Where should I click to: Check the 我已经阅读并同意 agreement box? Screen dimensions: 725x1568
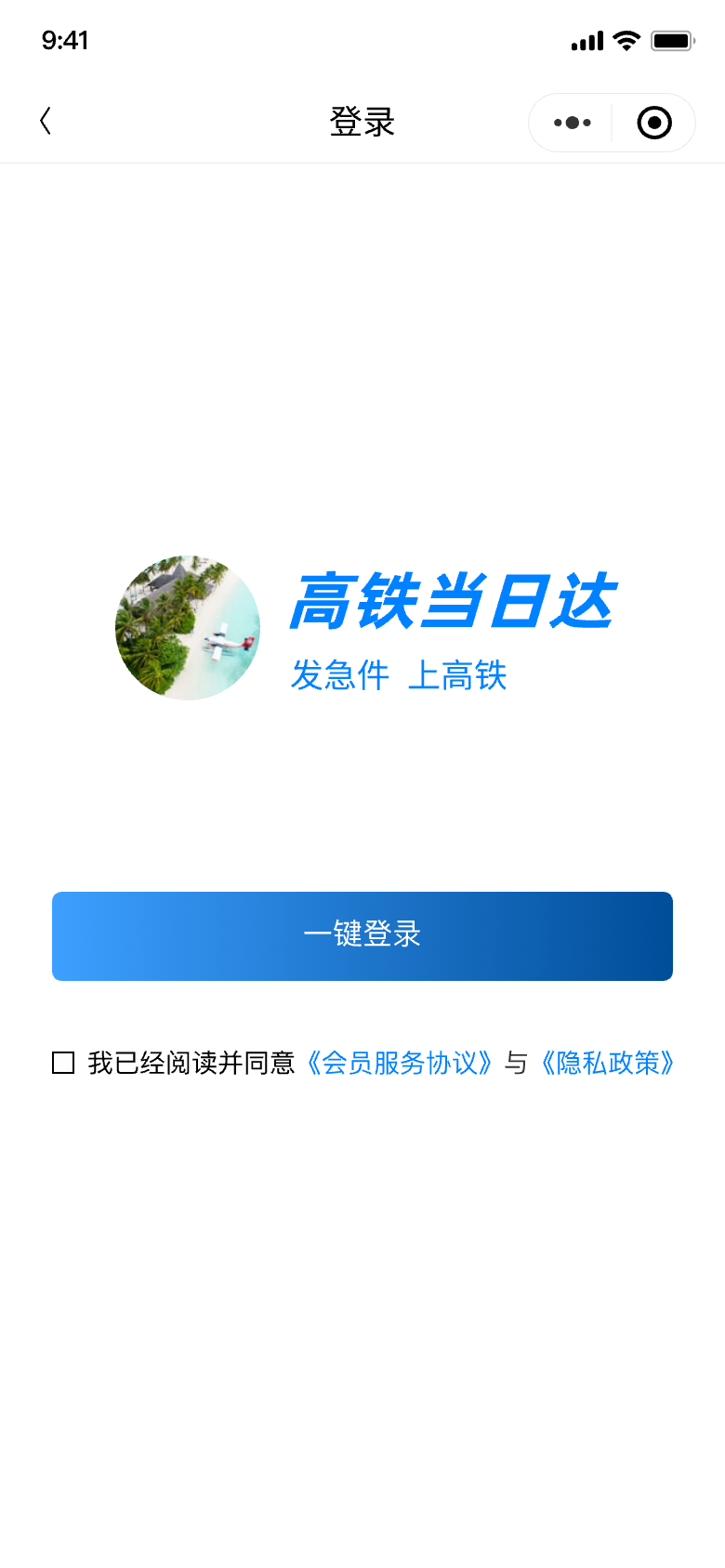pos(63,1063)
